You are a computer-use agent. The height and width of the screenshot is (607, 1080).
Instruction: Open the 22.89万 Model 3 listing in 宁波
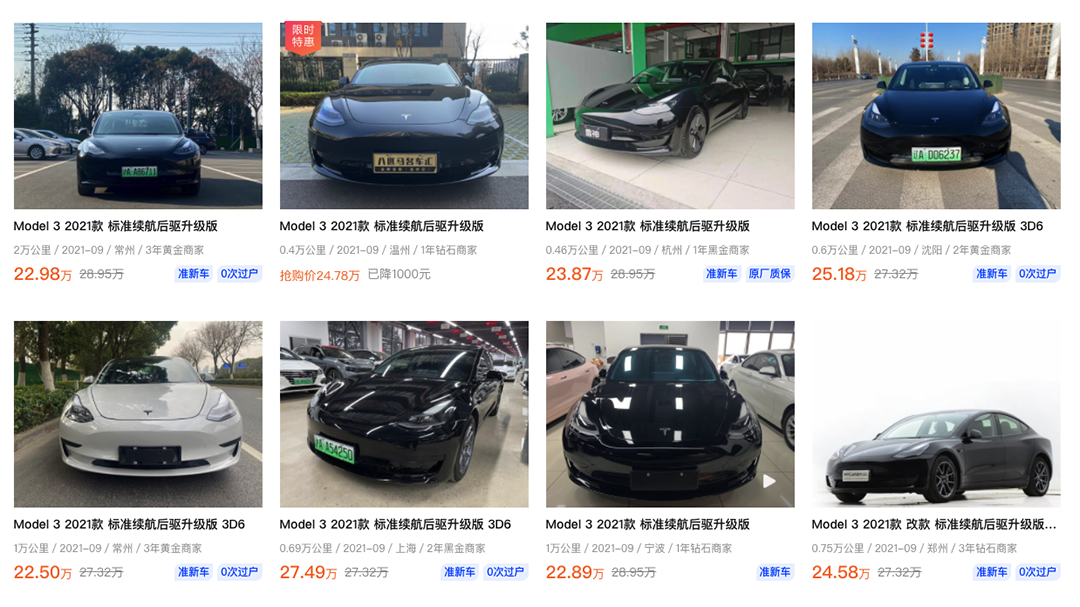670,414
